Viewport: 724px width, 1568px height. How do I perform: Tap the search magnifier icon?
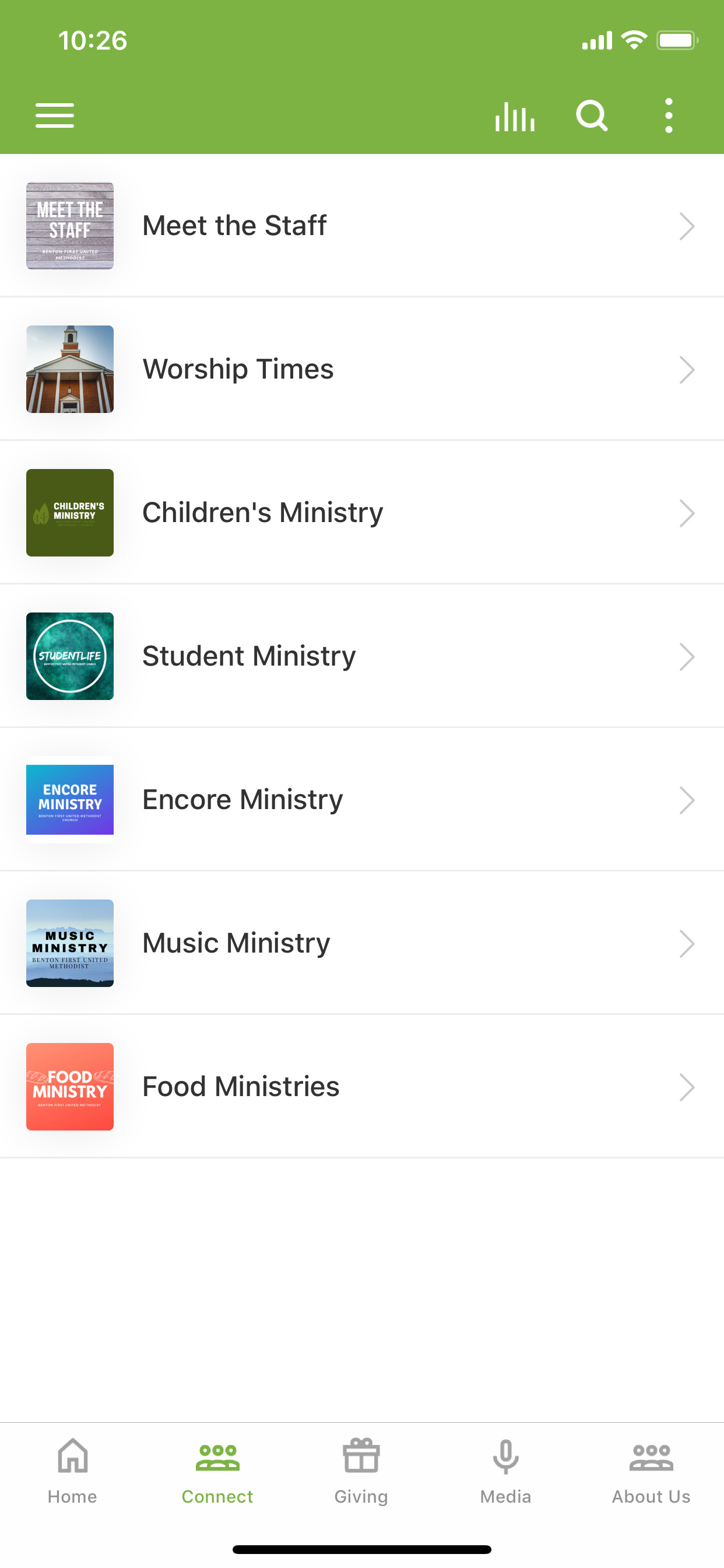click(x=591, y=116)
